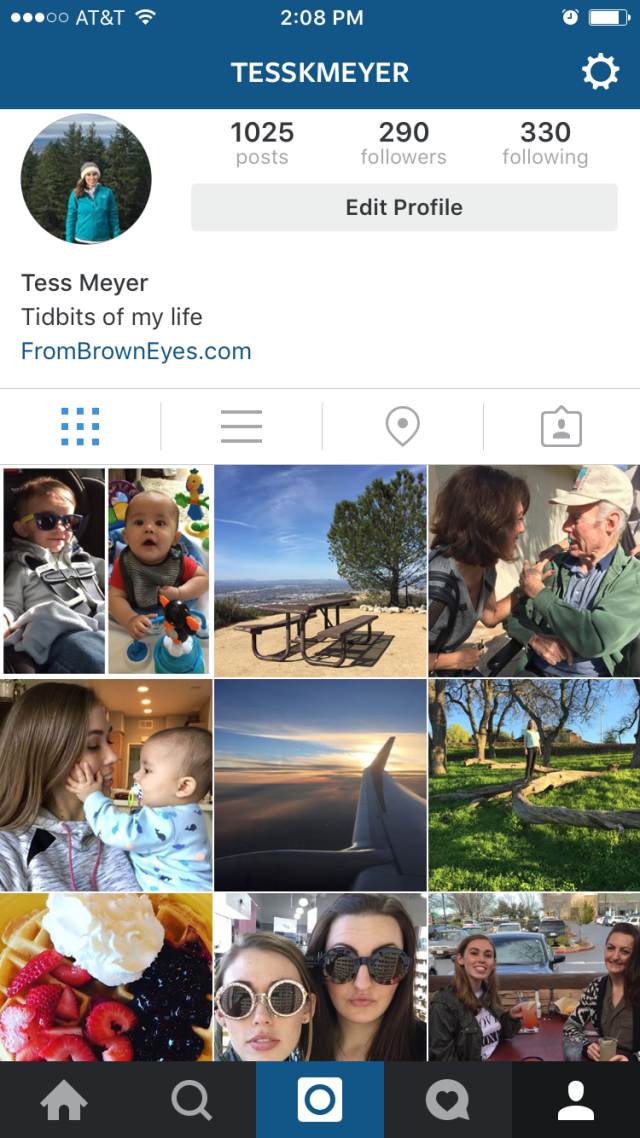Open the two babies collage post

[106, 571]
